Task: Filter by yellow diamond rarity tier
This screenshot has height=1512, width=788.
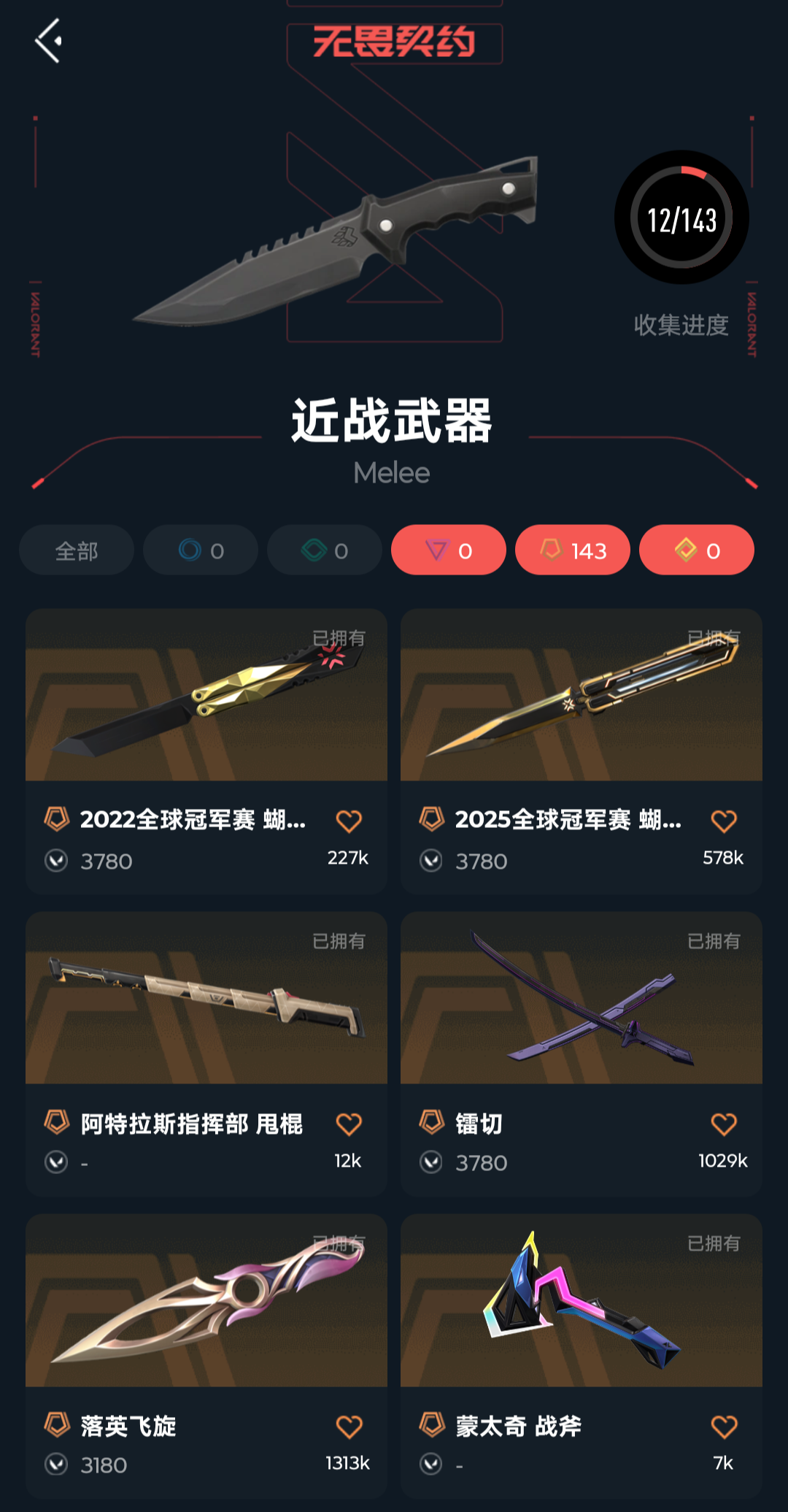Action: (x=697, y=550)
